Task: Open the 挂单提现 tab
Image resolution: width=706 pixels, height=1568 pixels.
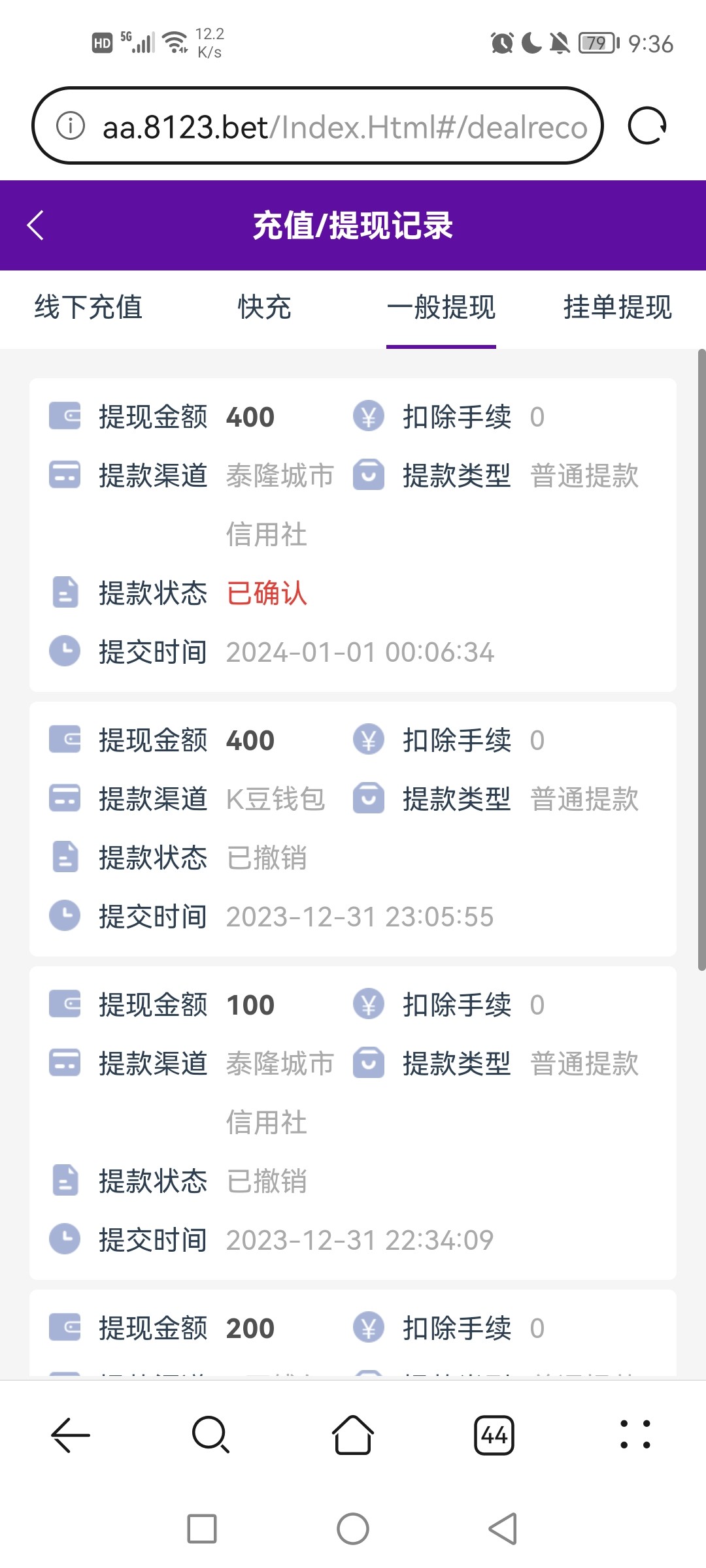Action: [x=618, y=309]
